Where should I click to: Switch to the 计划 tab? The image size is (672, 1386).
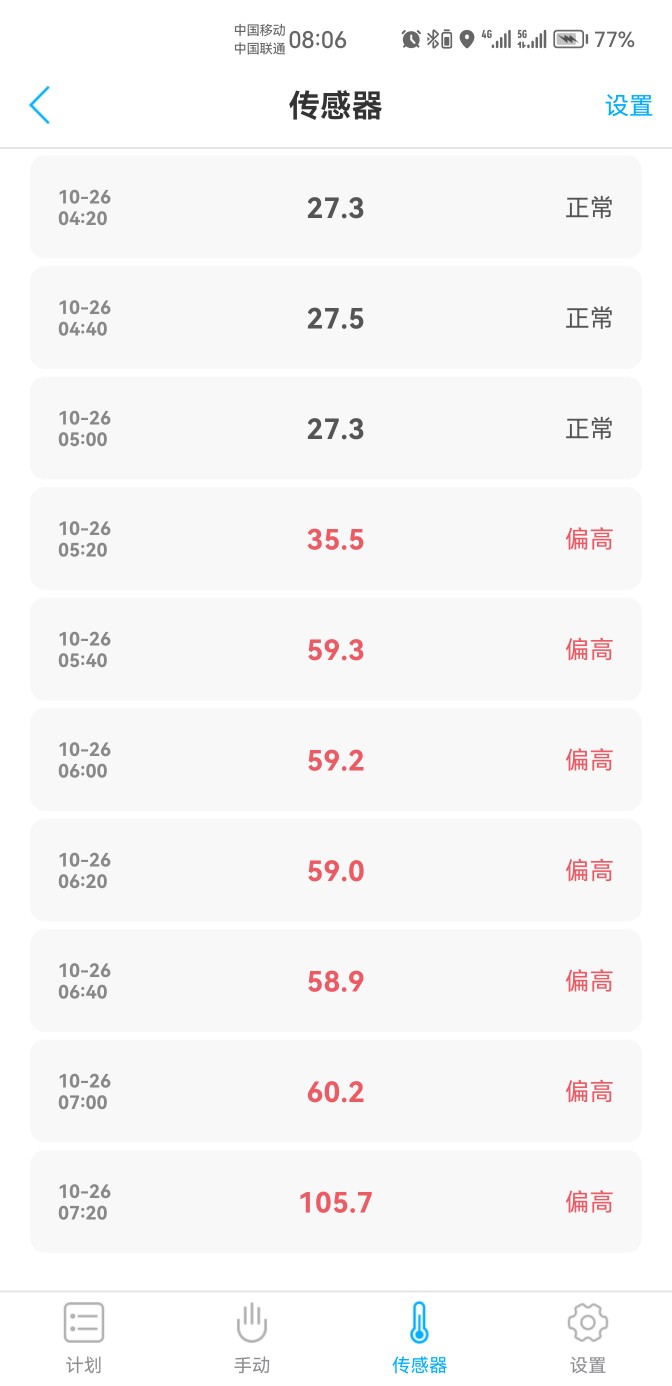coord(84,1338)
